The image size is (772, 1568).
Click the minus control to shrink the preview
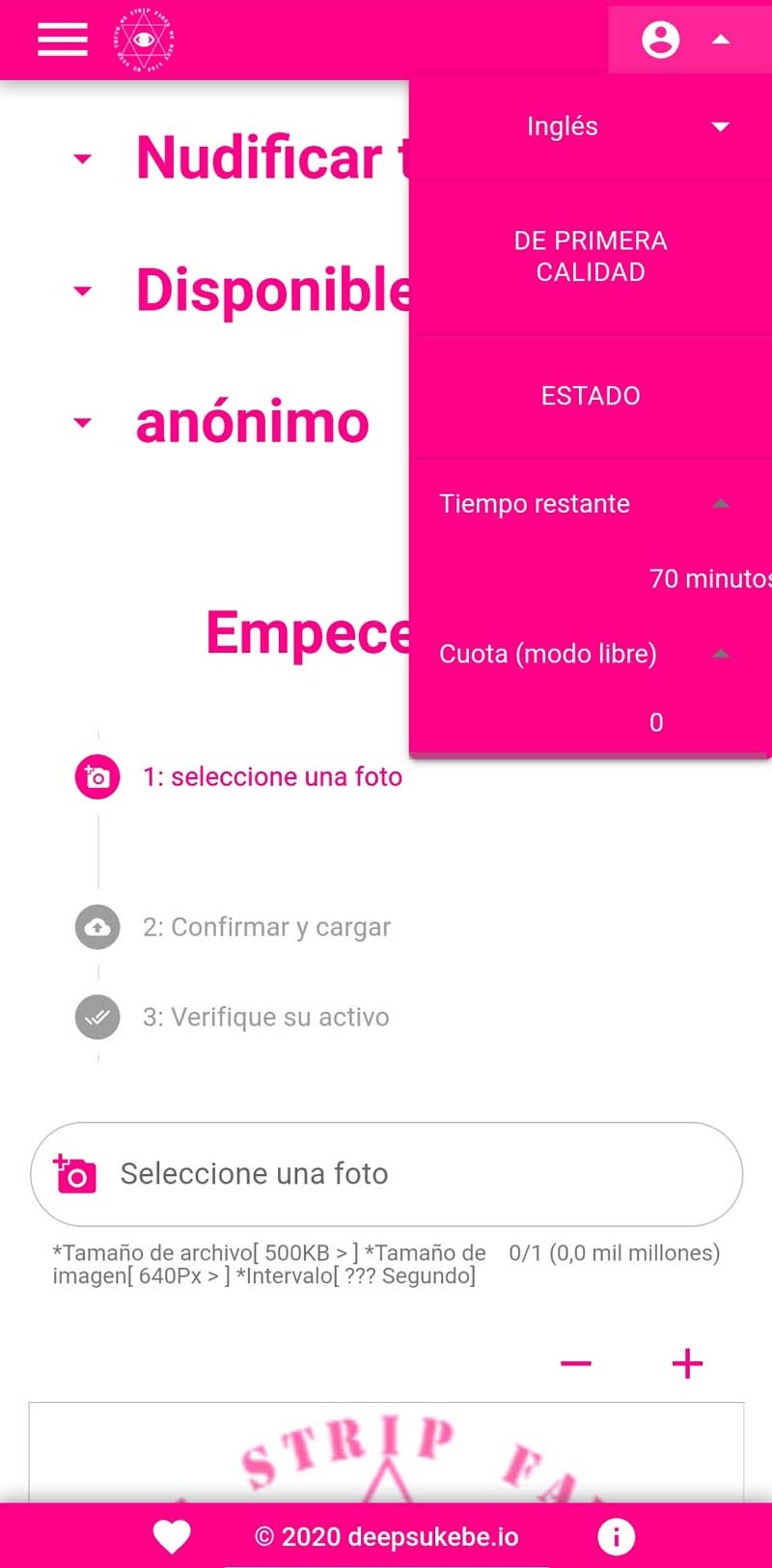pyautogui.click(x=576, y=1362)
